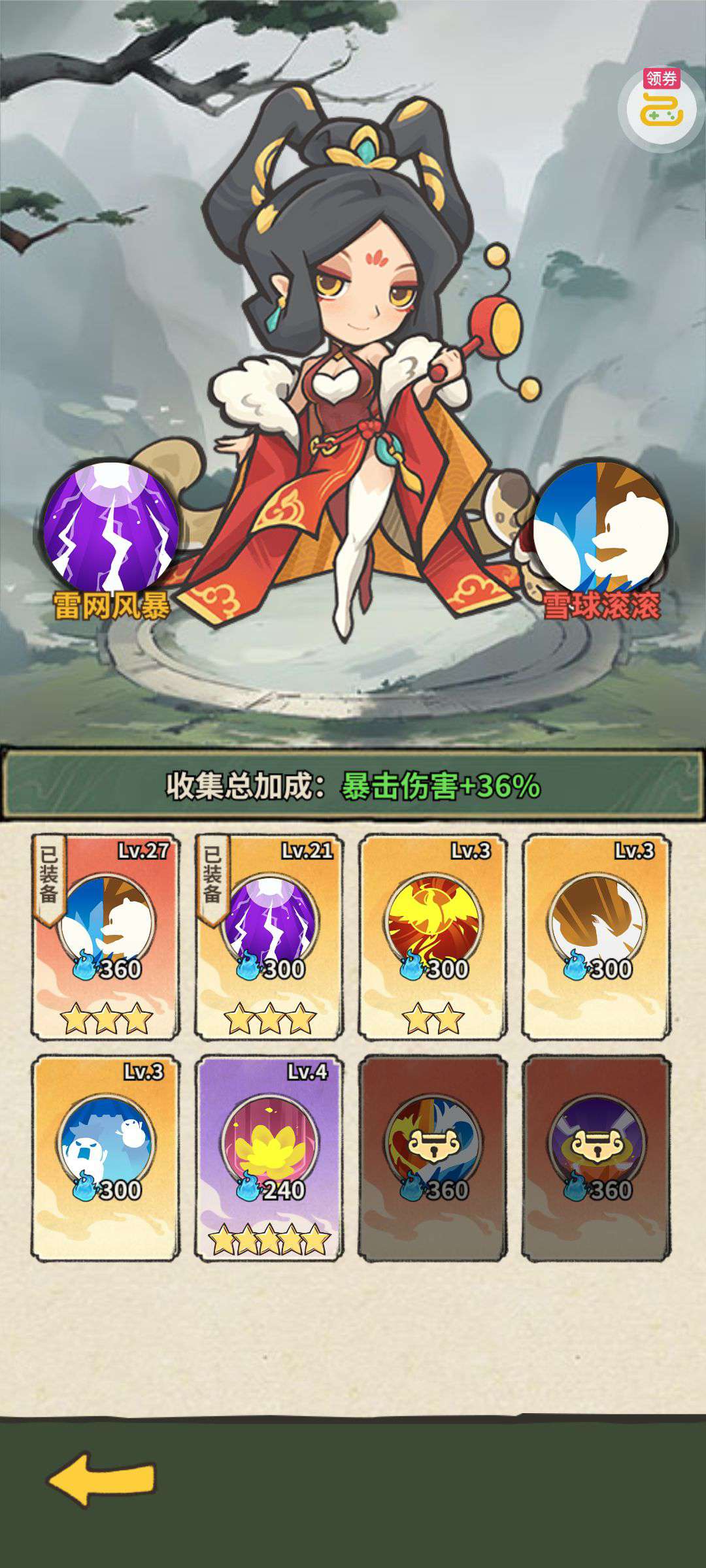
Task: Select the Lv.4 yellow lotus skill card
Action: coord(269,1156)
